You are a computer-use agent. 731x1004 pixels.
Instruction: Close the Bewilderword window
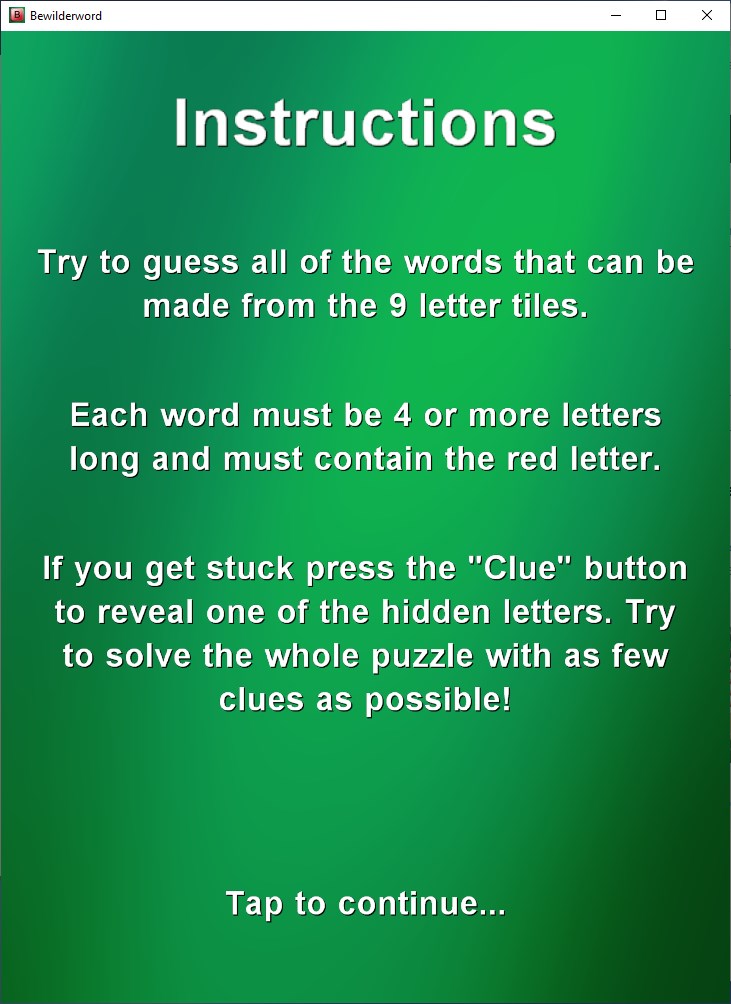tap(707, 15)
